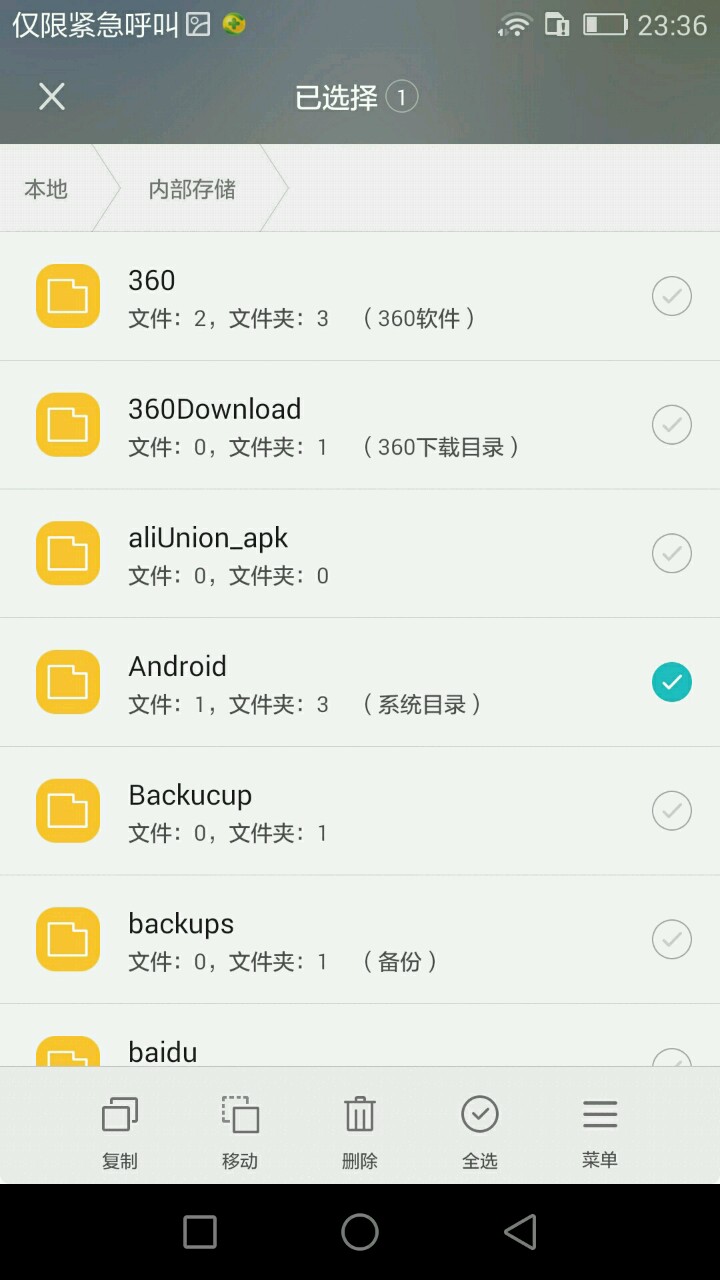Move the selection using 移动
The width and height of the screenshot is (720, 1280).
(240, 1131)
